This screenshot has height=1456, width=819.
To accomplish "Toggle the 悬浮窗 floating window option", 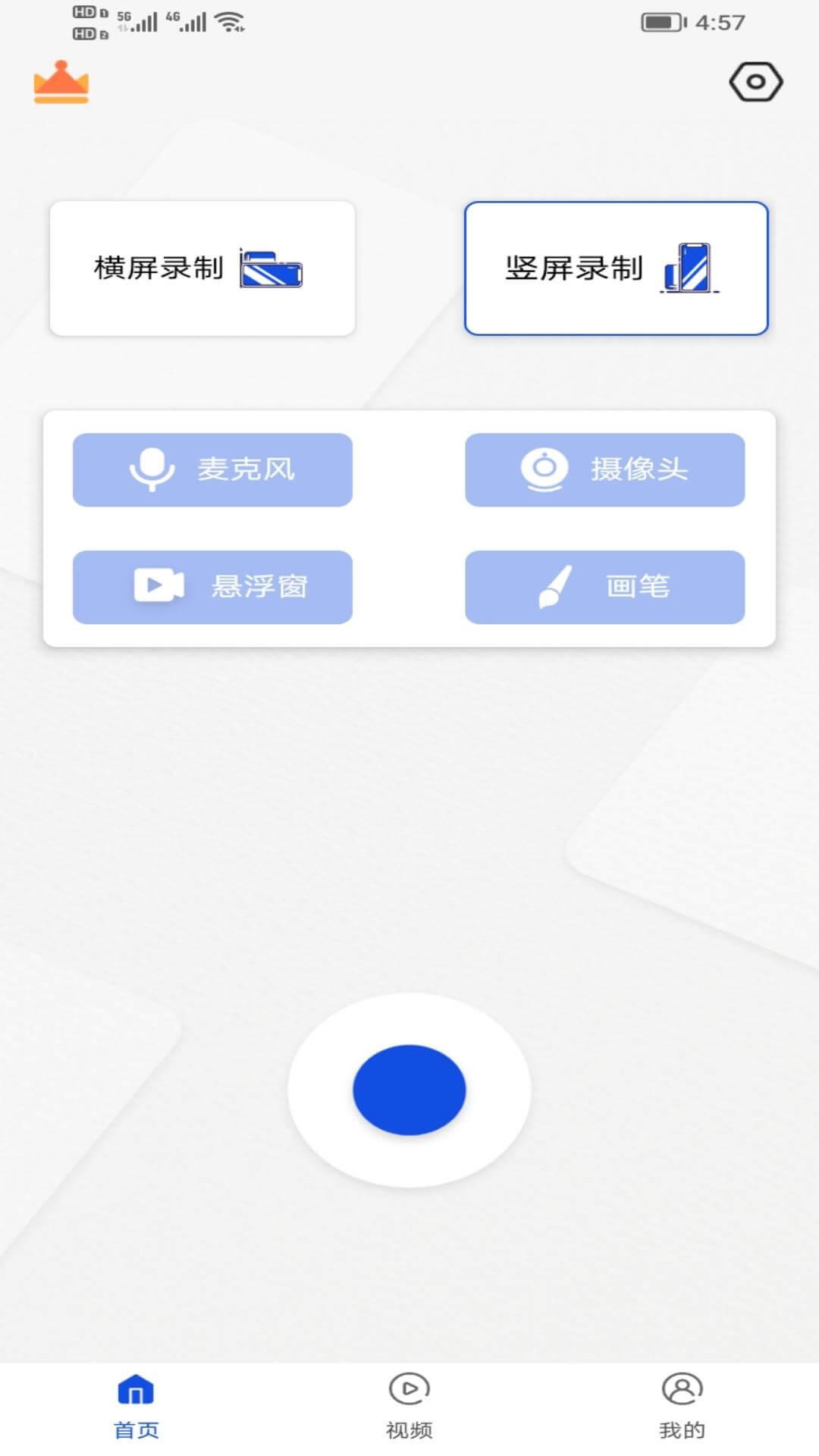I will (212, 586).
